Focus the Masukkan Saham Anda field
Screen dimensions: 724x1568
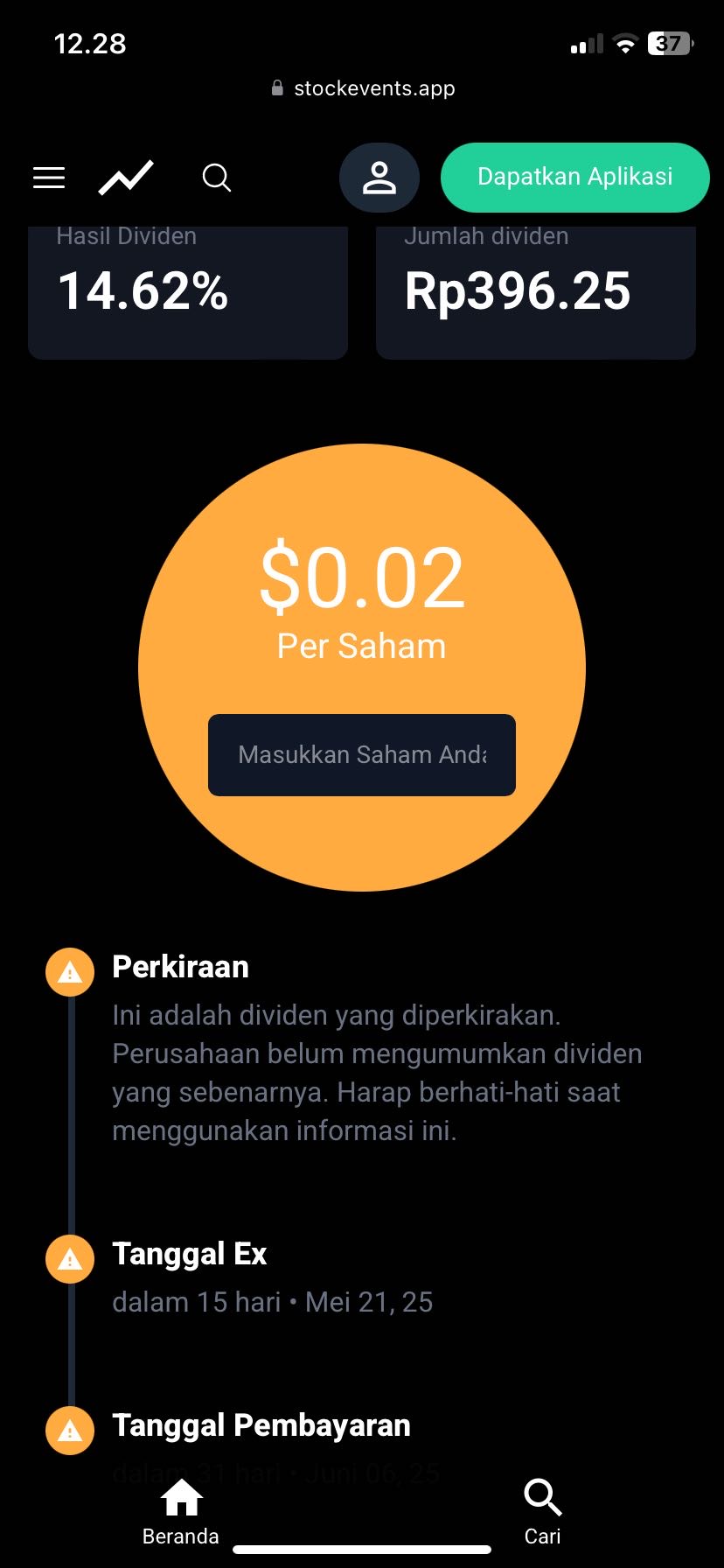coord(362,755)
